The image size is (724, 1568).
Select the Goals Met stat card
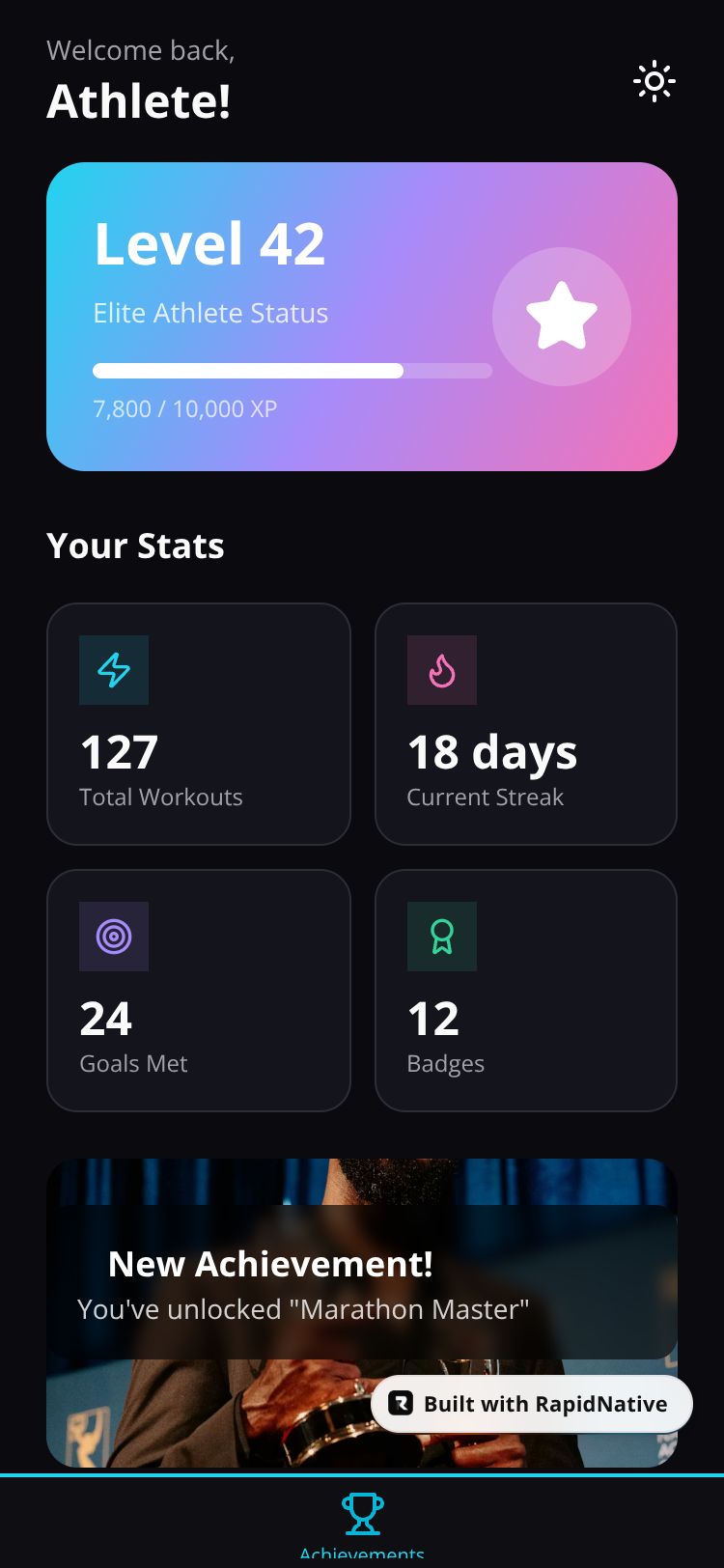[x=198, y=991]
